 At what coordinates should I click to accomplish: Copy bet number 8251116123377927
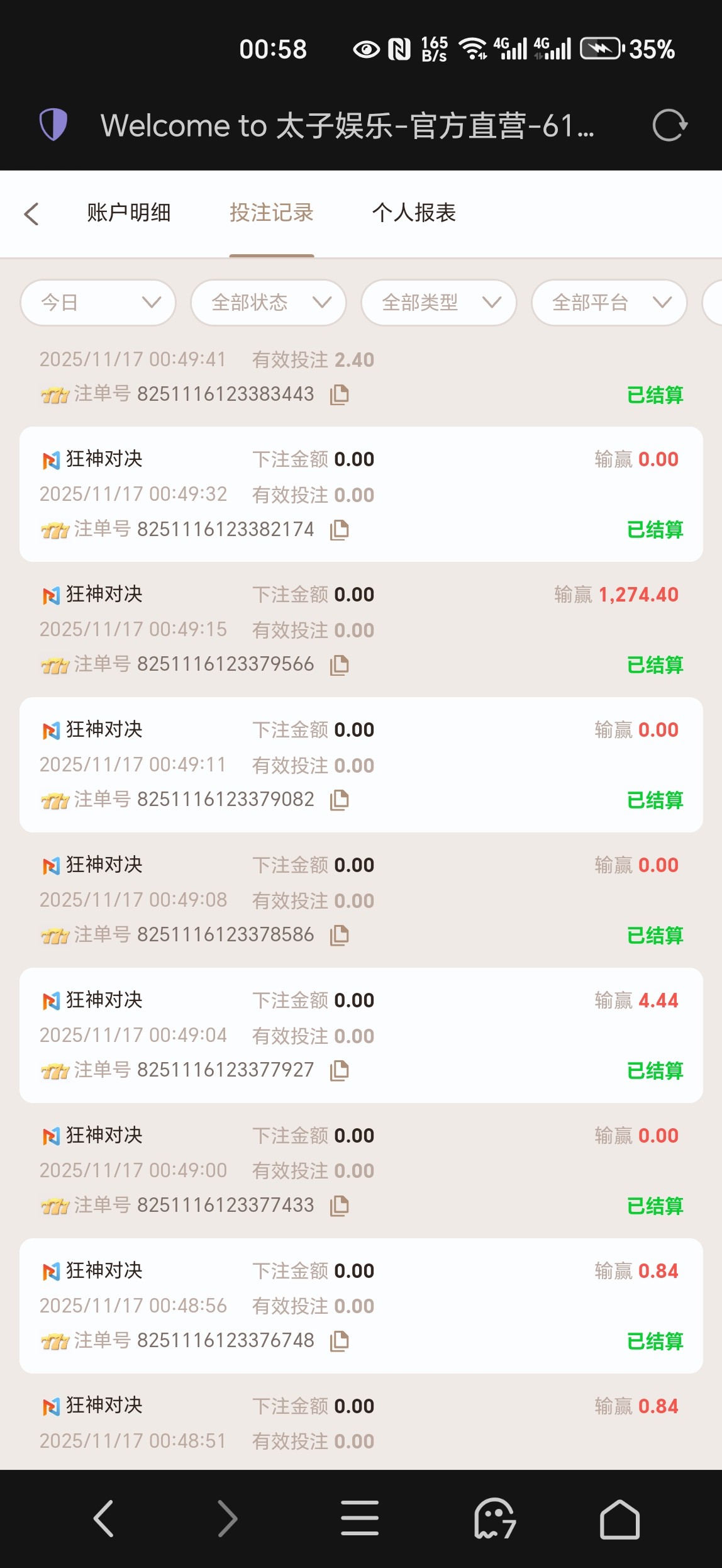click(x=340, y=1070)
